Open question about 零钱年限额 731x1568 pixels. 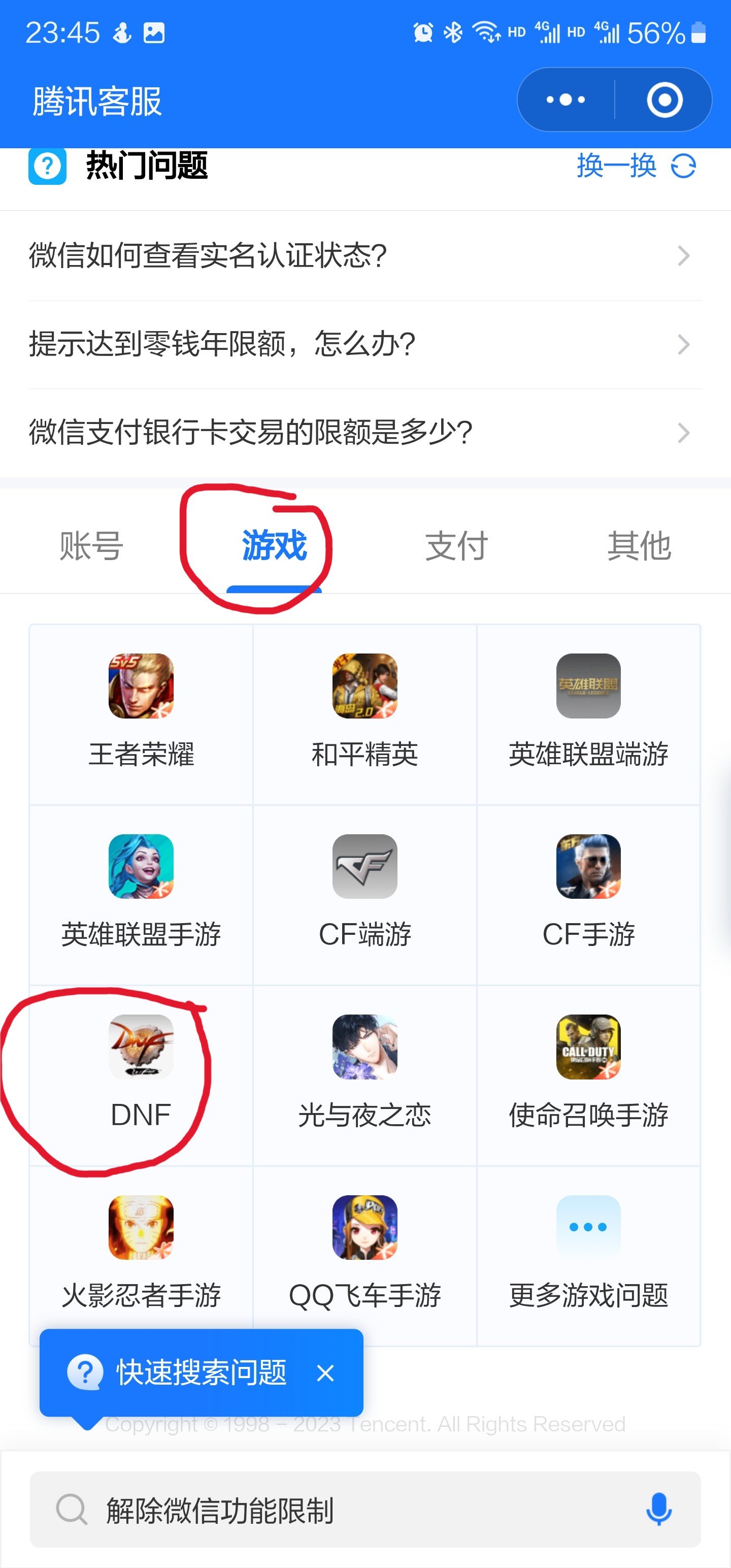(x=359, y=344)
